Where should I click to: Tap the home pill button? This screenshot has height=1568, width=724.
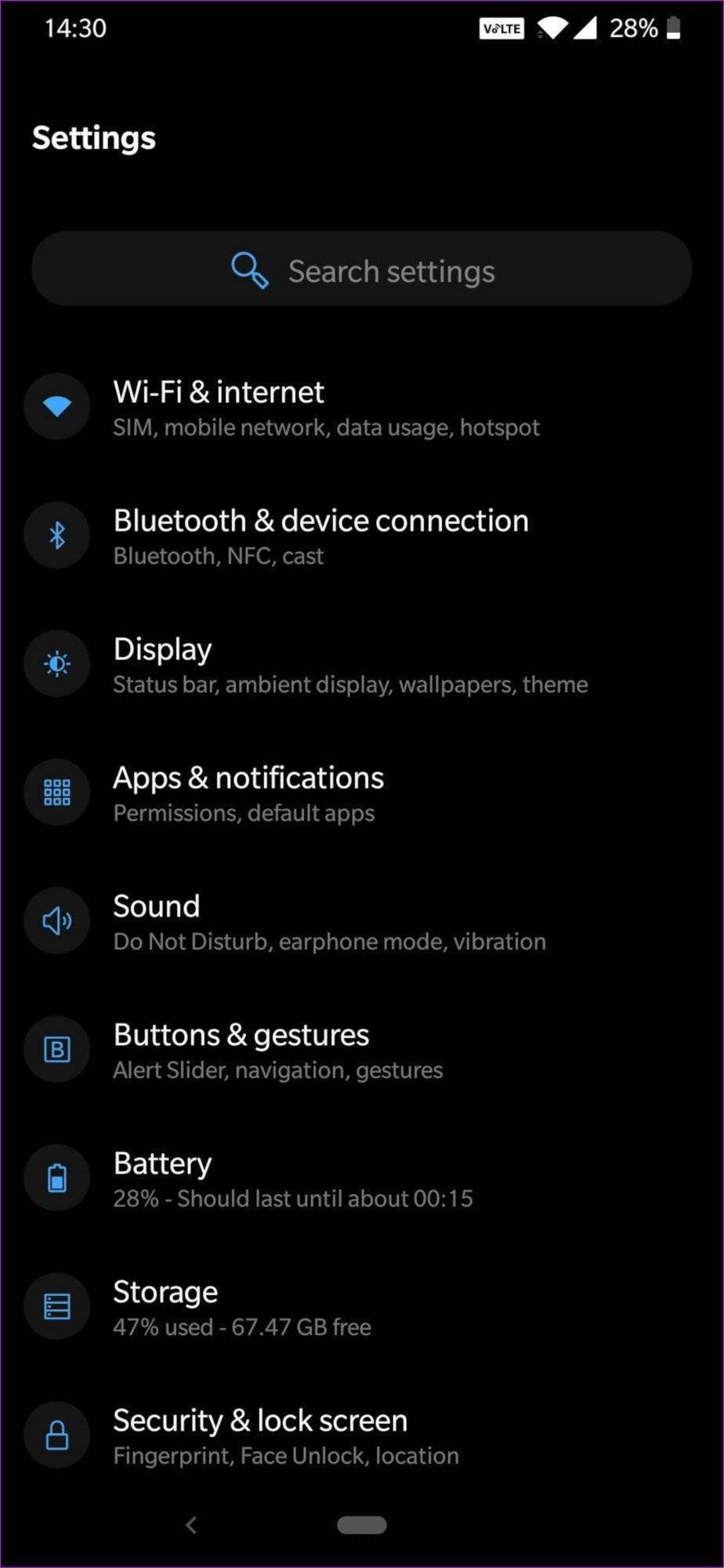tap(362, 1525)
